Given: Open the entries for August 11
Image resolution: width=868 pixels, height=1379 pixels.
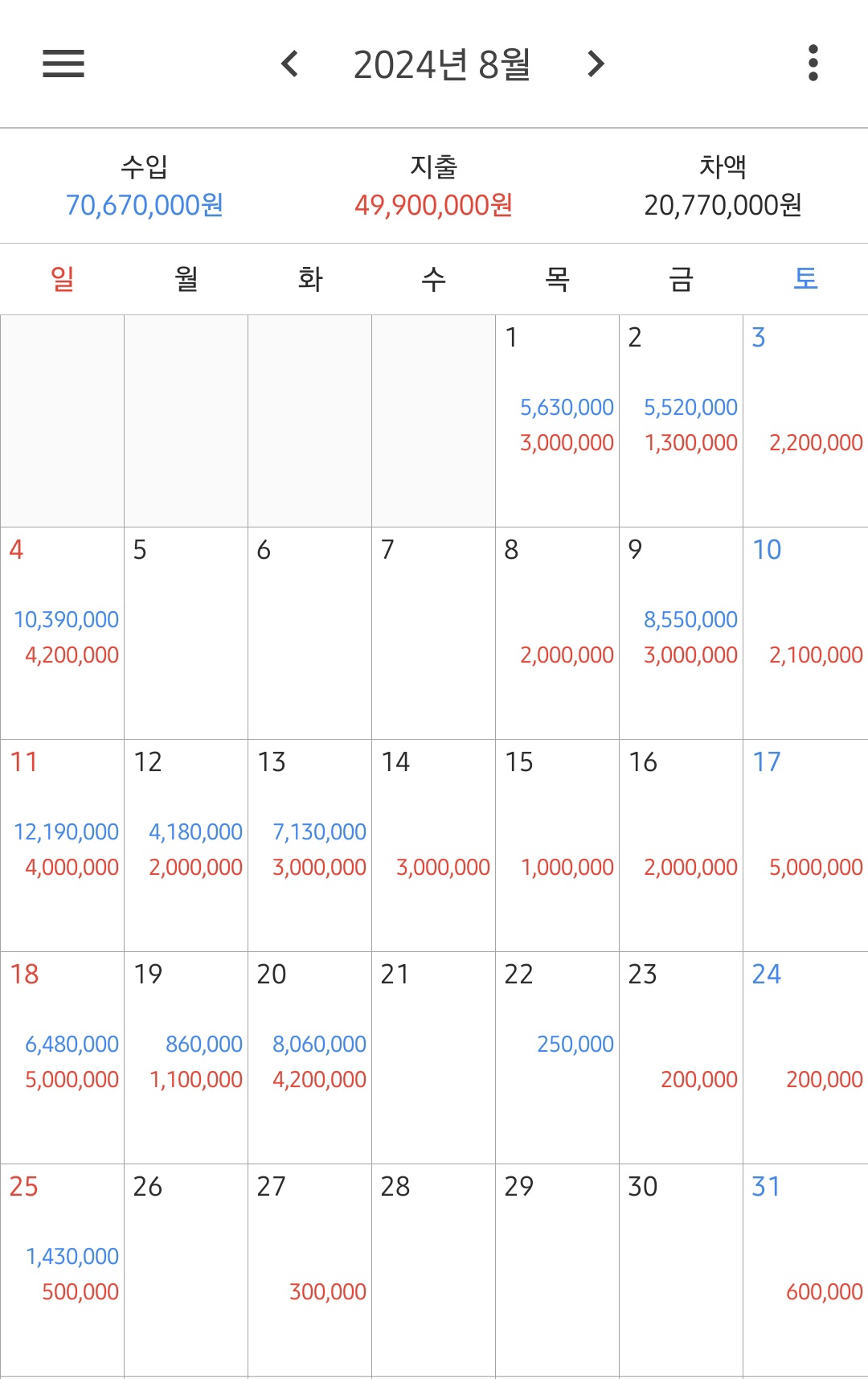Looking at the screenshot, I should 63,845.
